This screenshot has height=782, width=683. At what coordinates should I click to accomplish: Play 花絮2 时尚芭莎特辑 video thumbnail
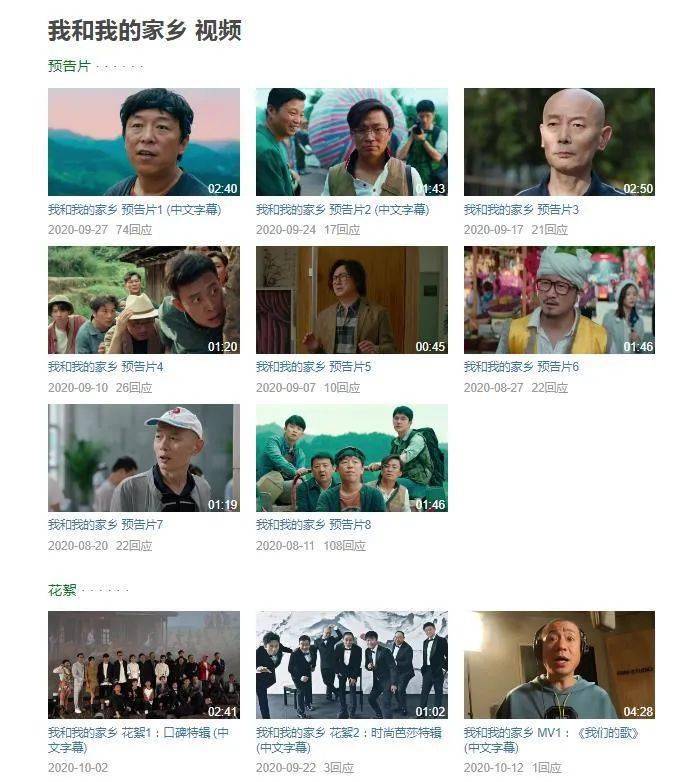pyautogui.click(x=351, y=665)
